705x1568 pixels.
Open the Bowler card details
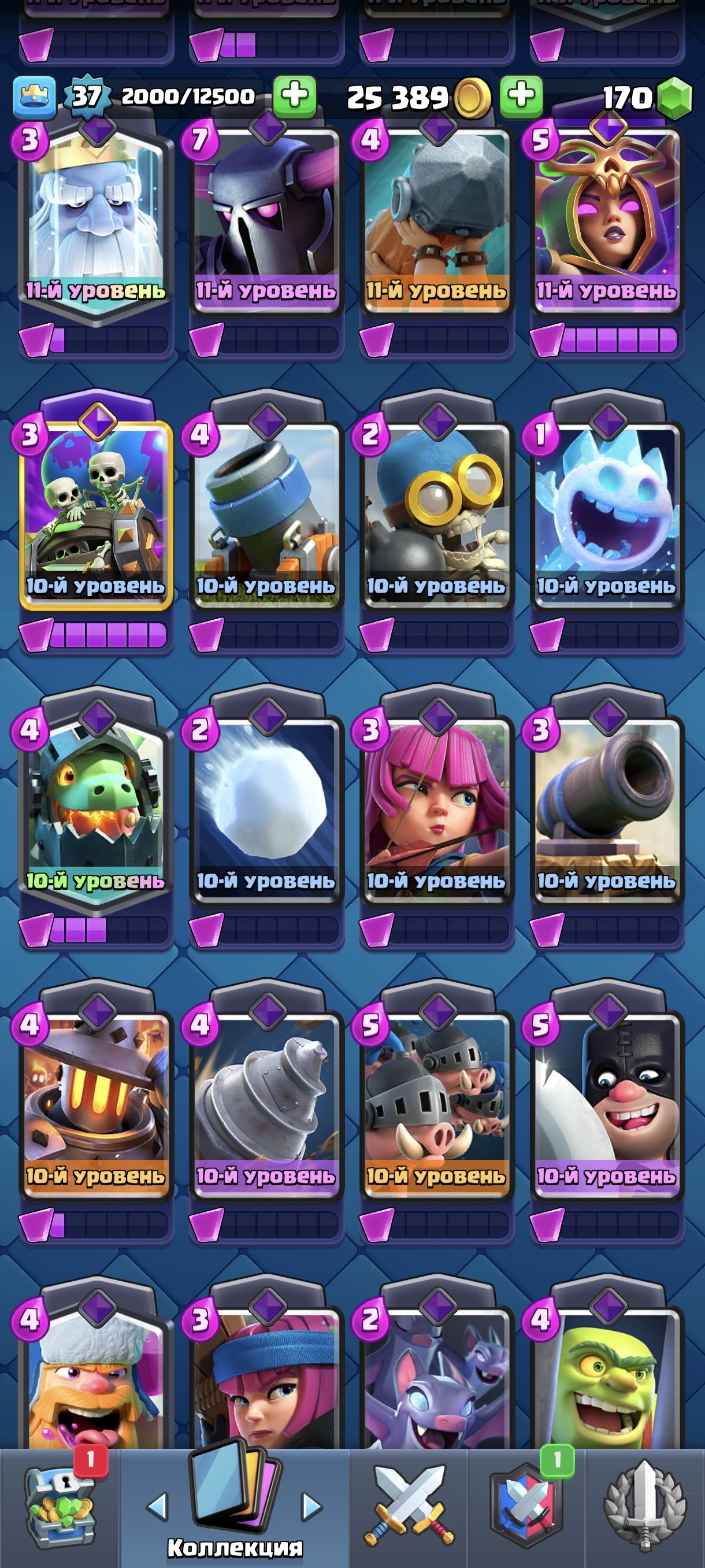point(436,219)
